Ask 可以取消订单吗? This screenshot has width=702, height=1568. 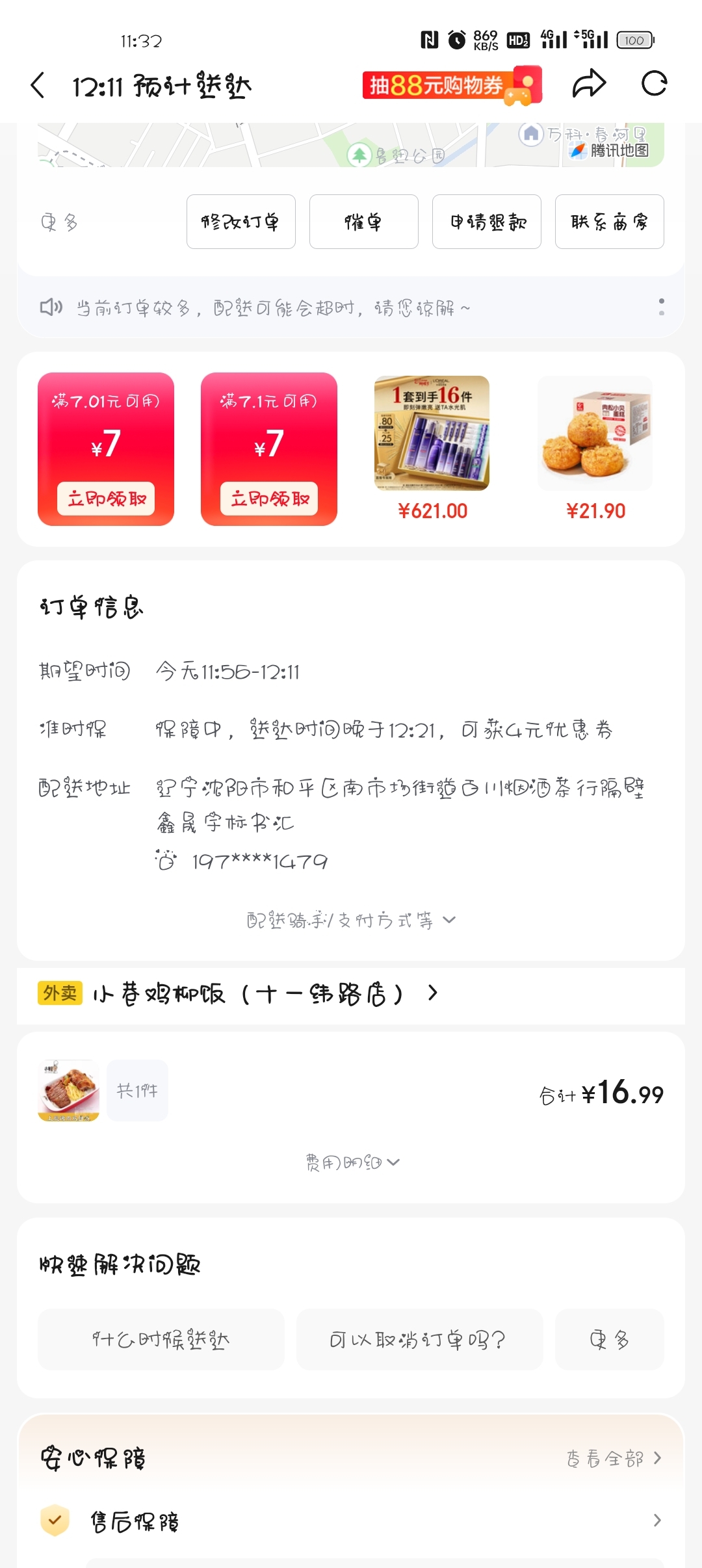tap(419, 1340)
